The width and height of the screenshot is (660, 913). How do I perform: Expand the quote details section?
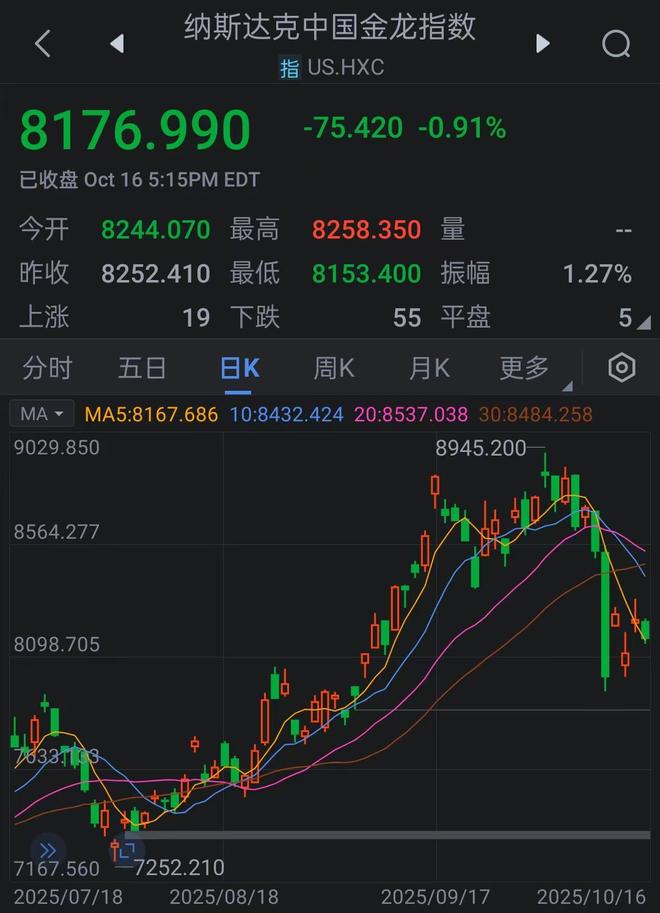point(643,322)
